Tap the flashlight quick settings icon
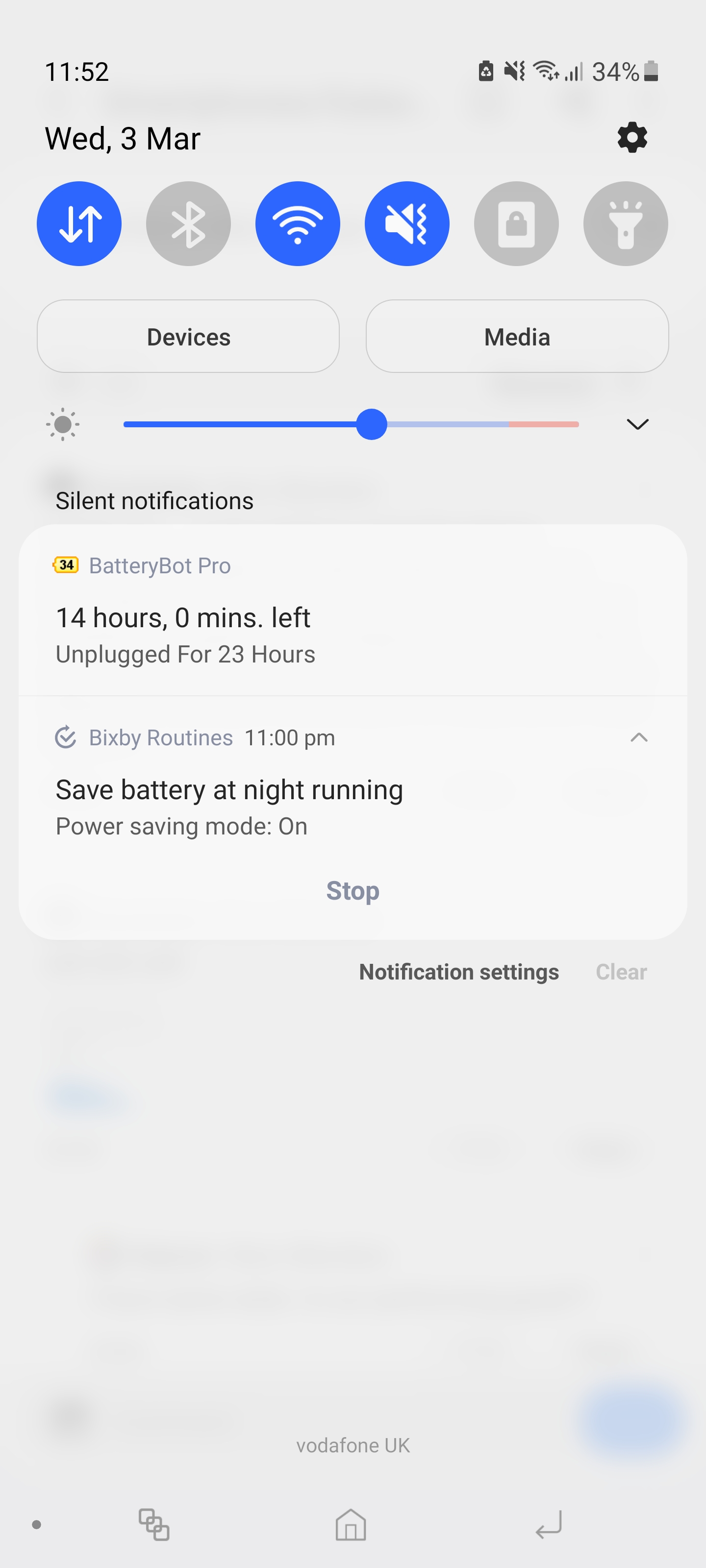 pyautogui.click(x=625, y=223)
